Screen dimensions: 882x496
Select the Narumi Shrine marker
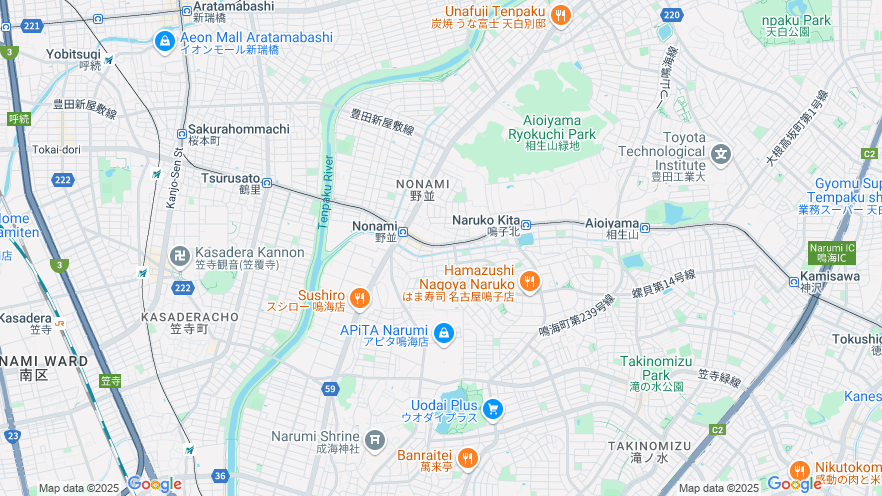point(374,438)
